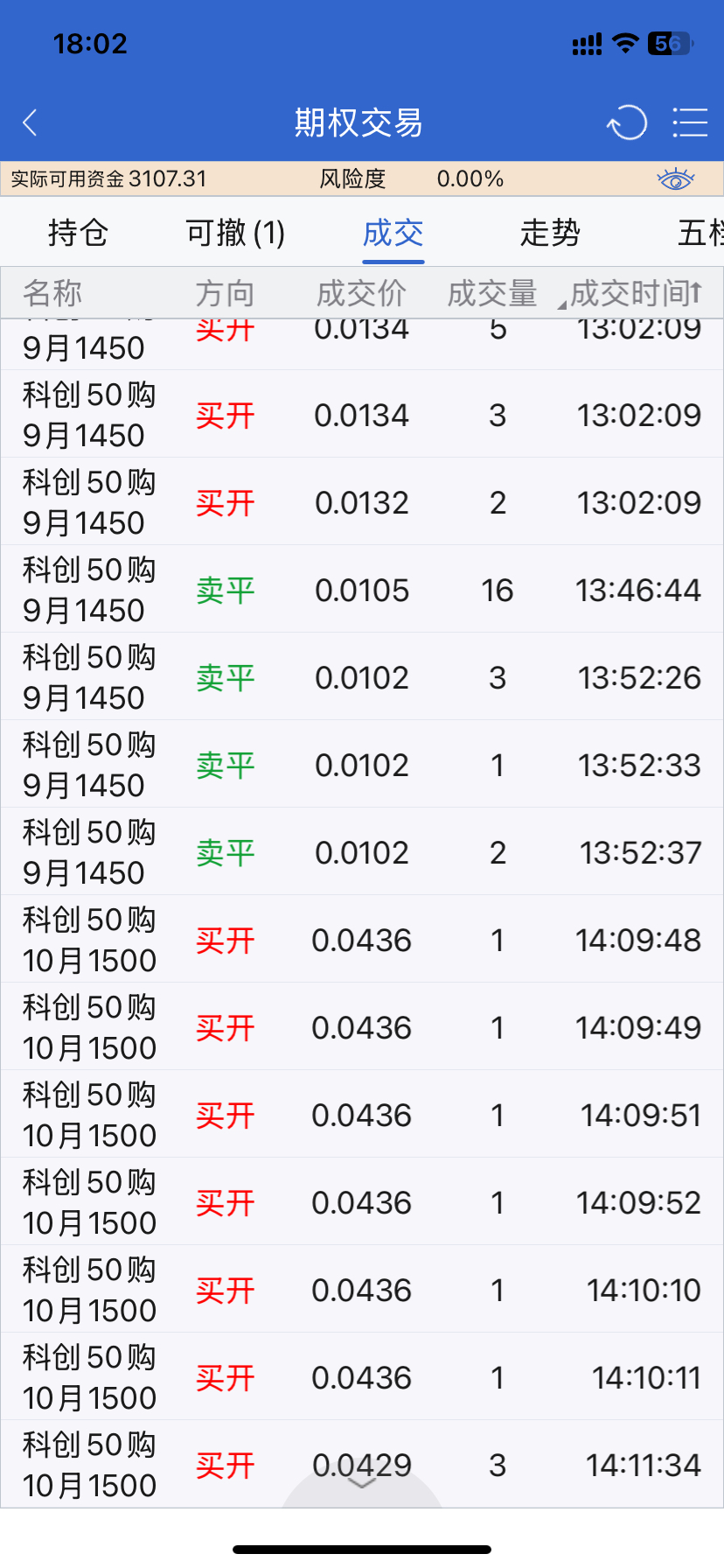View the 买开 trade at 14:10:10
The image size is (724, 1568).
click(x=362, y=1290)
